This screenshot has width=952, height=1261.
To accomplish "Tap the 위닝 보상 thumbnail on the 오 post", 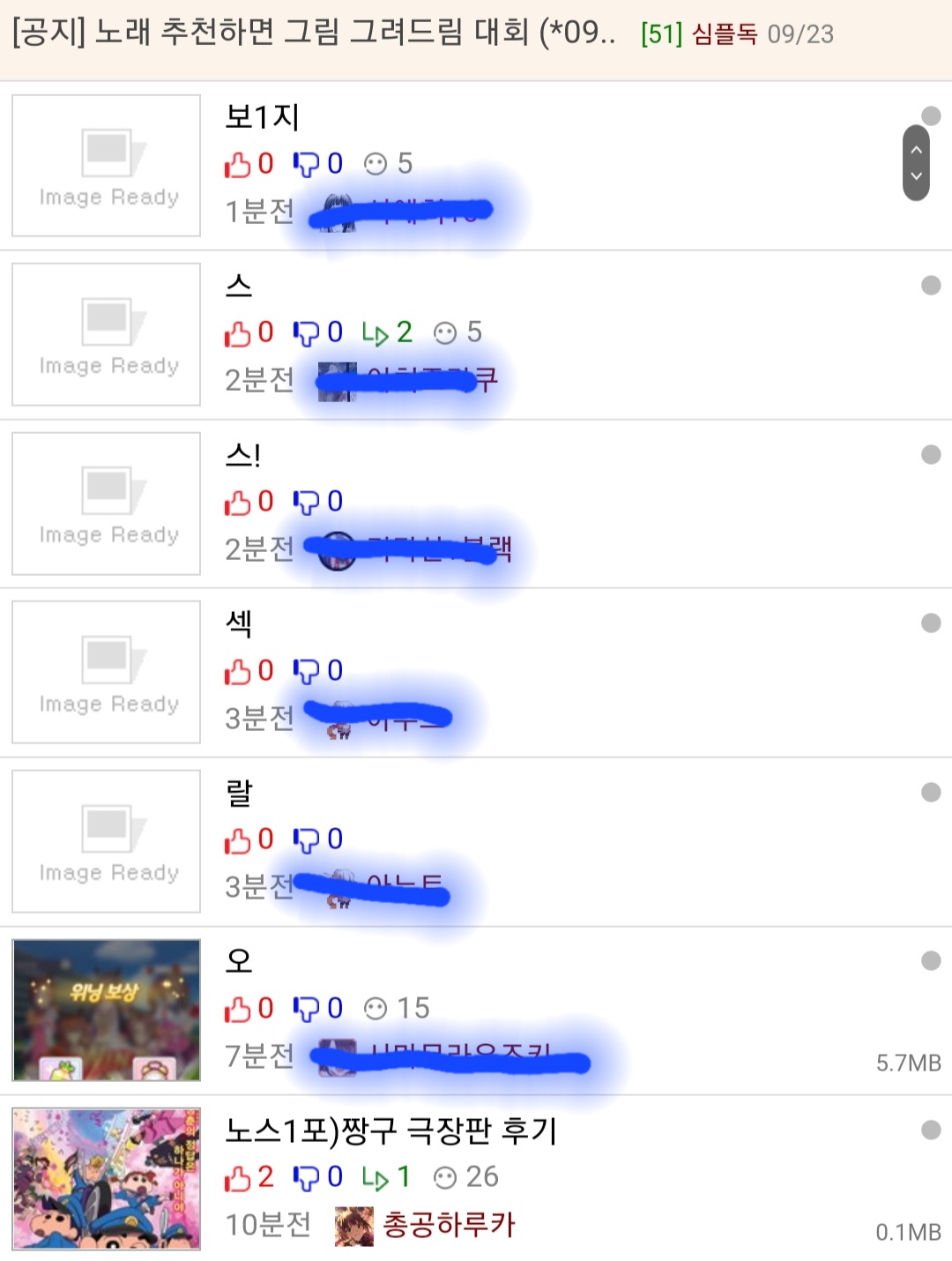I will click(107, 1010).
